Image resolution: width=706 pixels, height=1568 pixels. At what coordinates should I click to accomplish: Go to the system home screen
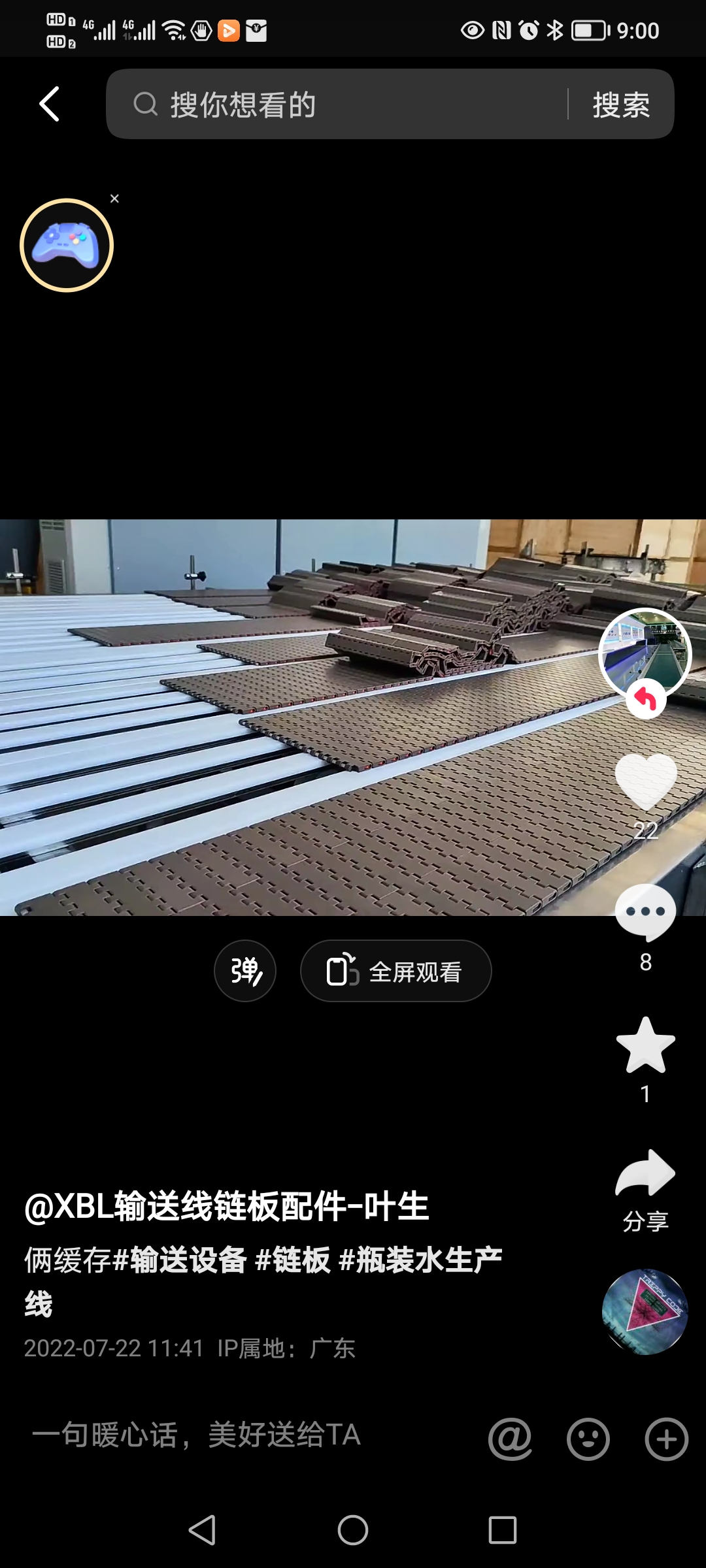click(353, 1530)
